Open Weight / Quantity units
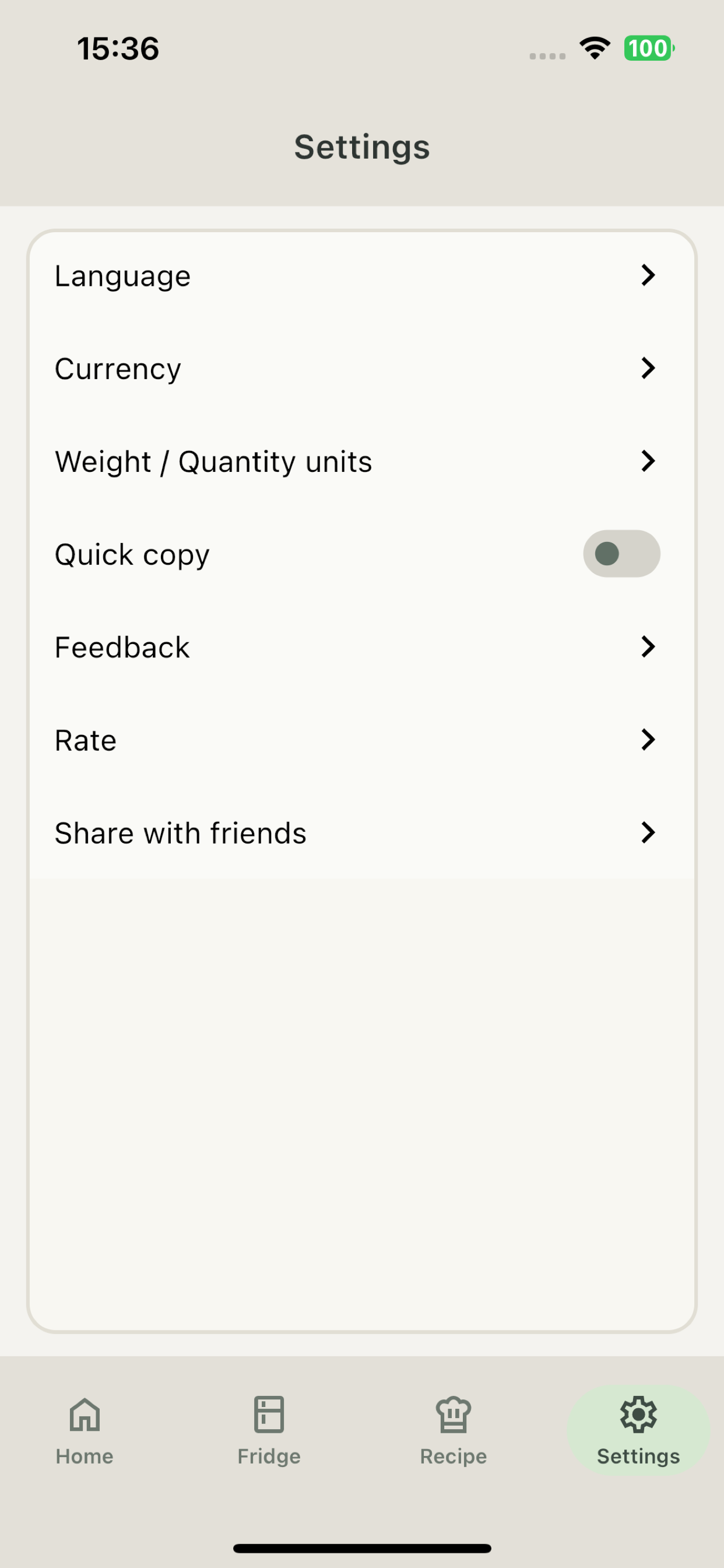The image size is (724, 1568). (x=361, y=461)
